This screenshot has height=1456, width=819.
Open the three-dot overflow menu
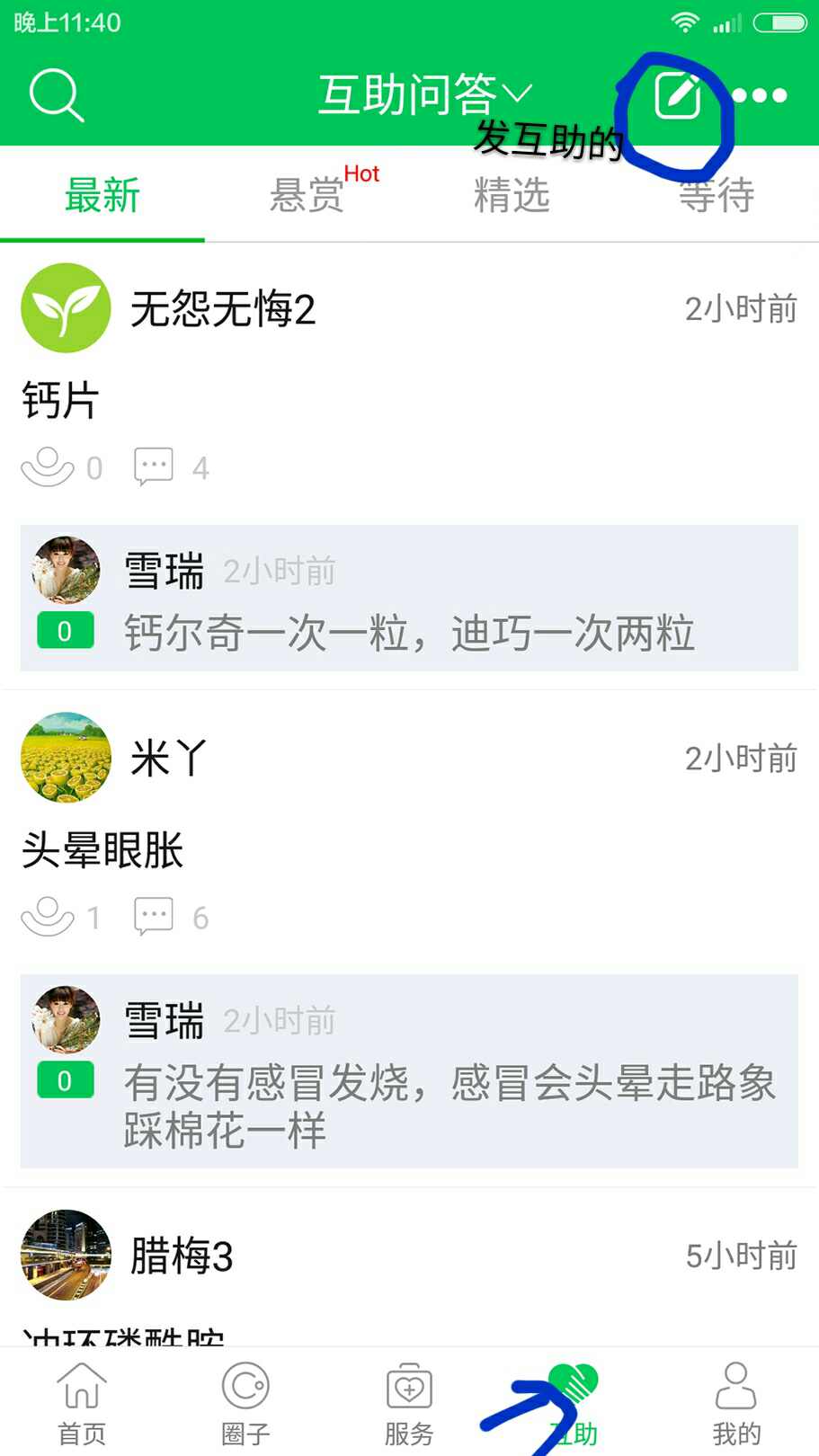[x=760, y=95]
